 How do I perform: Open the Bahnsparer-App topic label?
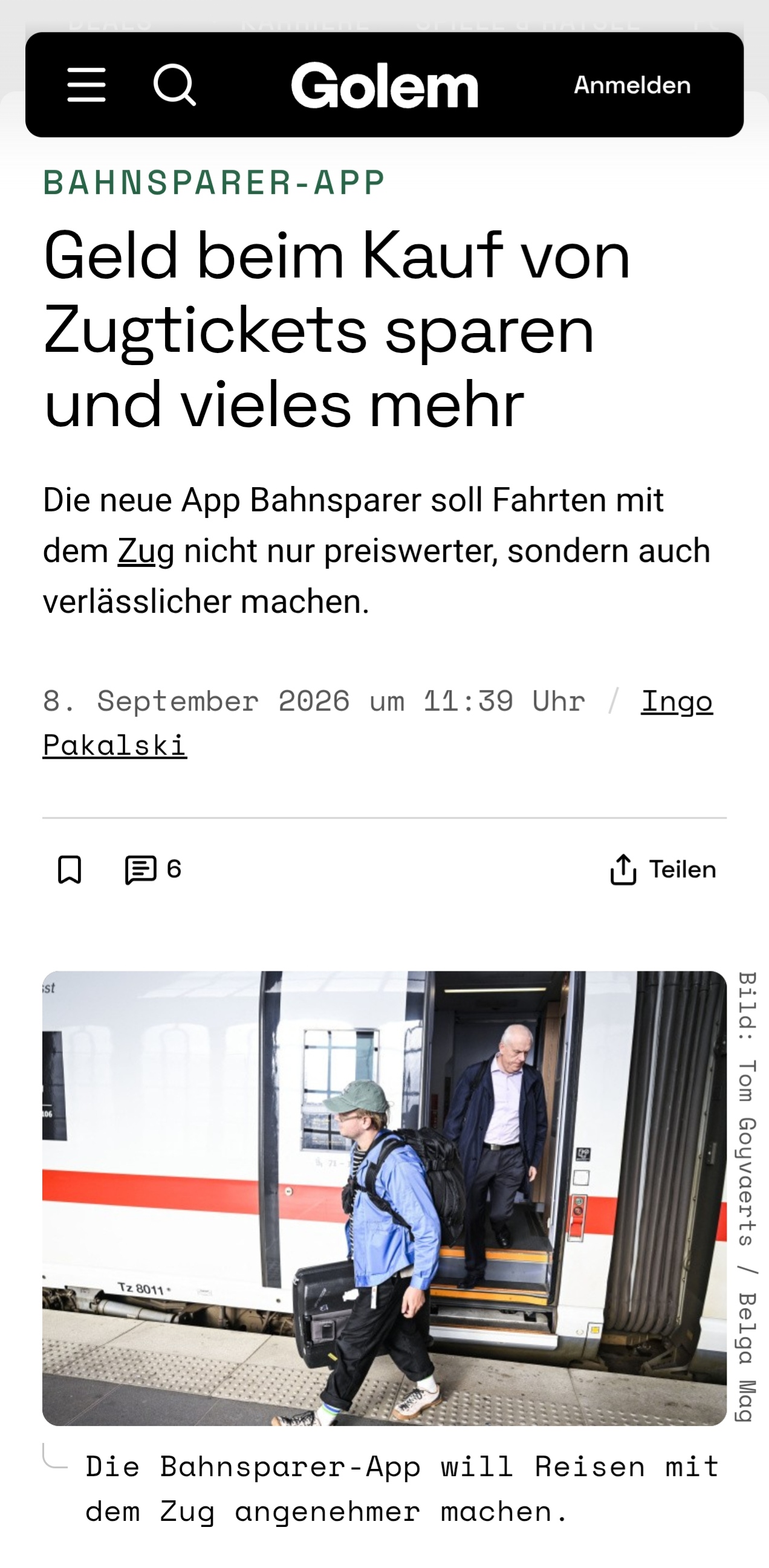pos(214,182)
